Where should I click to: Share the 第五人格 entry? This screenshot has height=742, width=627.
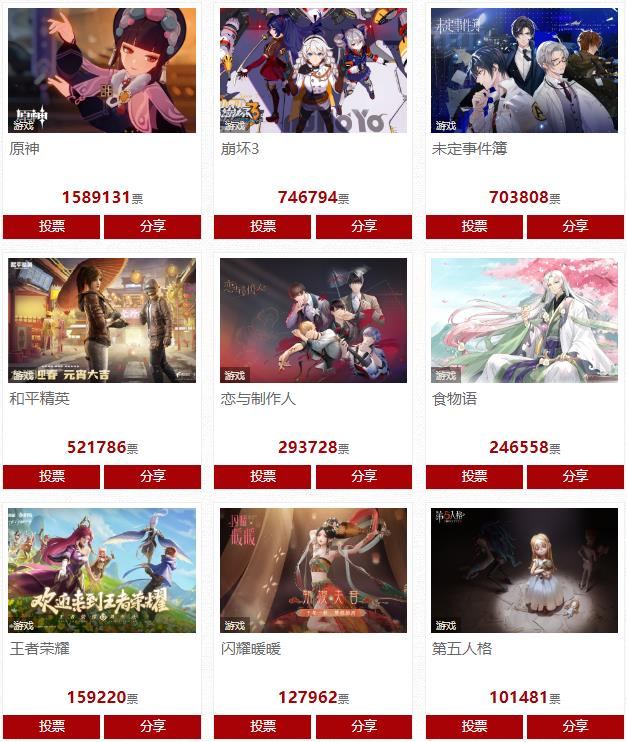[576, 726]
